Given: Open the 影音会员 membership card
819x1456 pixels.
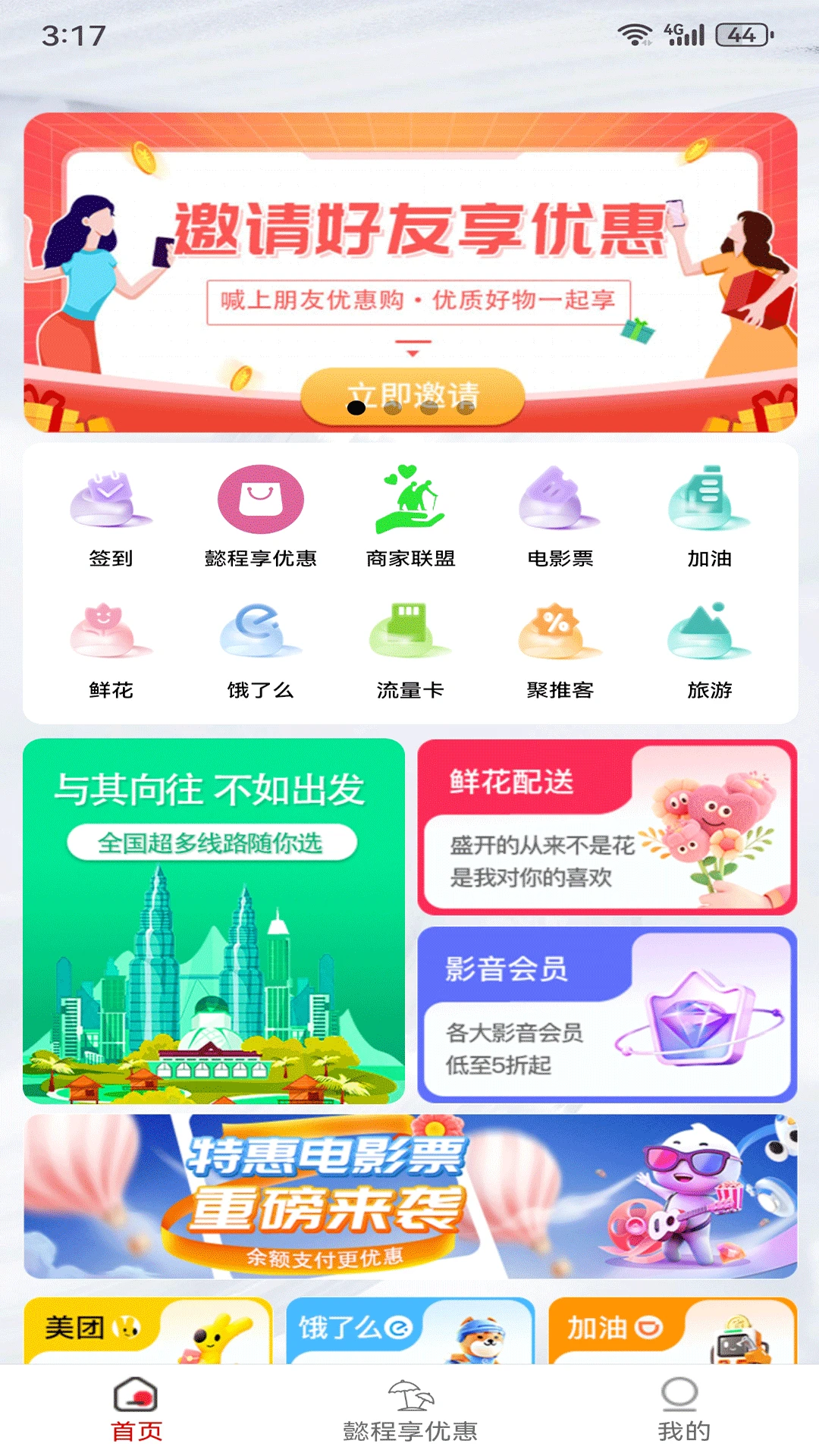Looking at the screenshot, I should (x=607, y=1015).
